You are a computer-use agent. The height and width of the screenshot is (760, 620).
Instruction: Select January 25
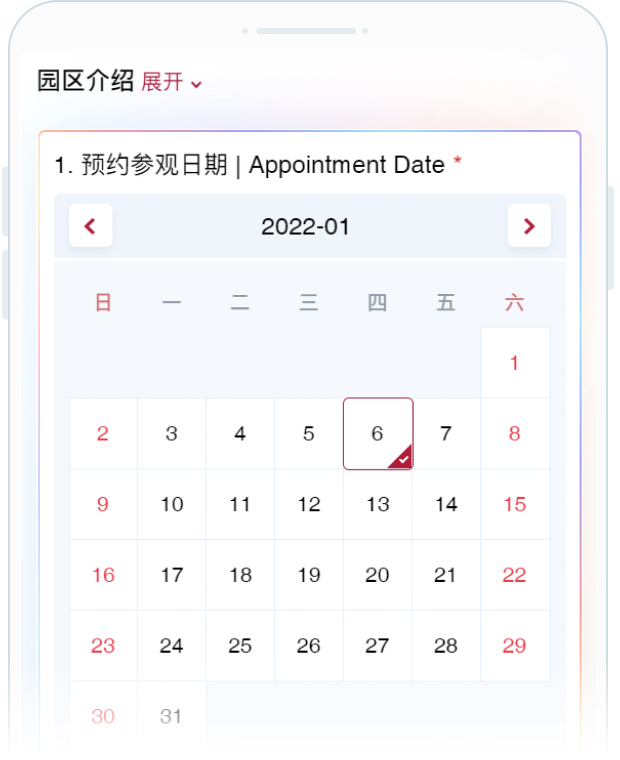(240, 646)
